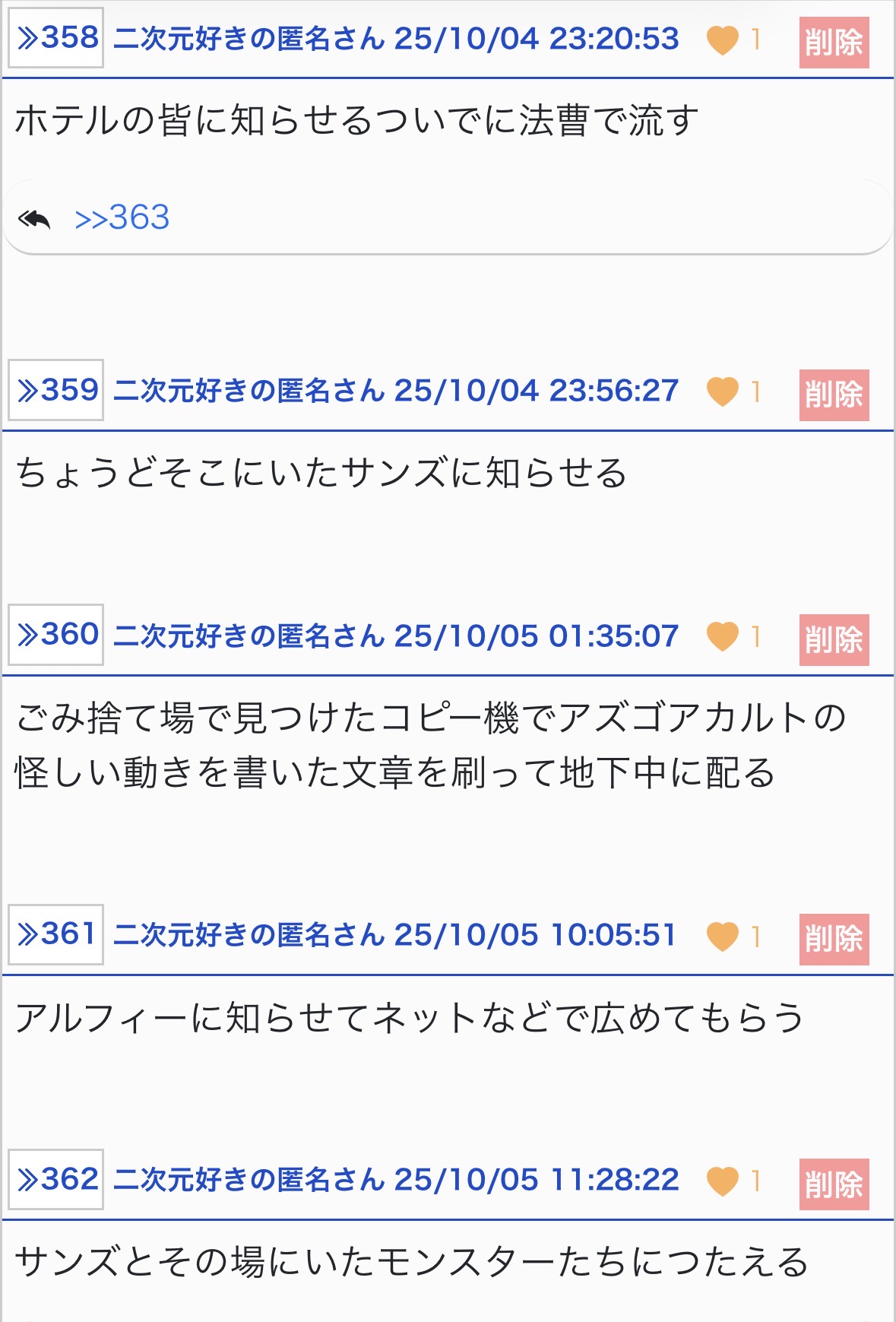Image resolution: width=896 pixels, height=1322 pixels.
Task: Like post 361 with the heart
Action: (722, 937)
